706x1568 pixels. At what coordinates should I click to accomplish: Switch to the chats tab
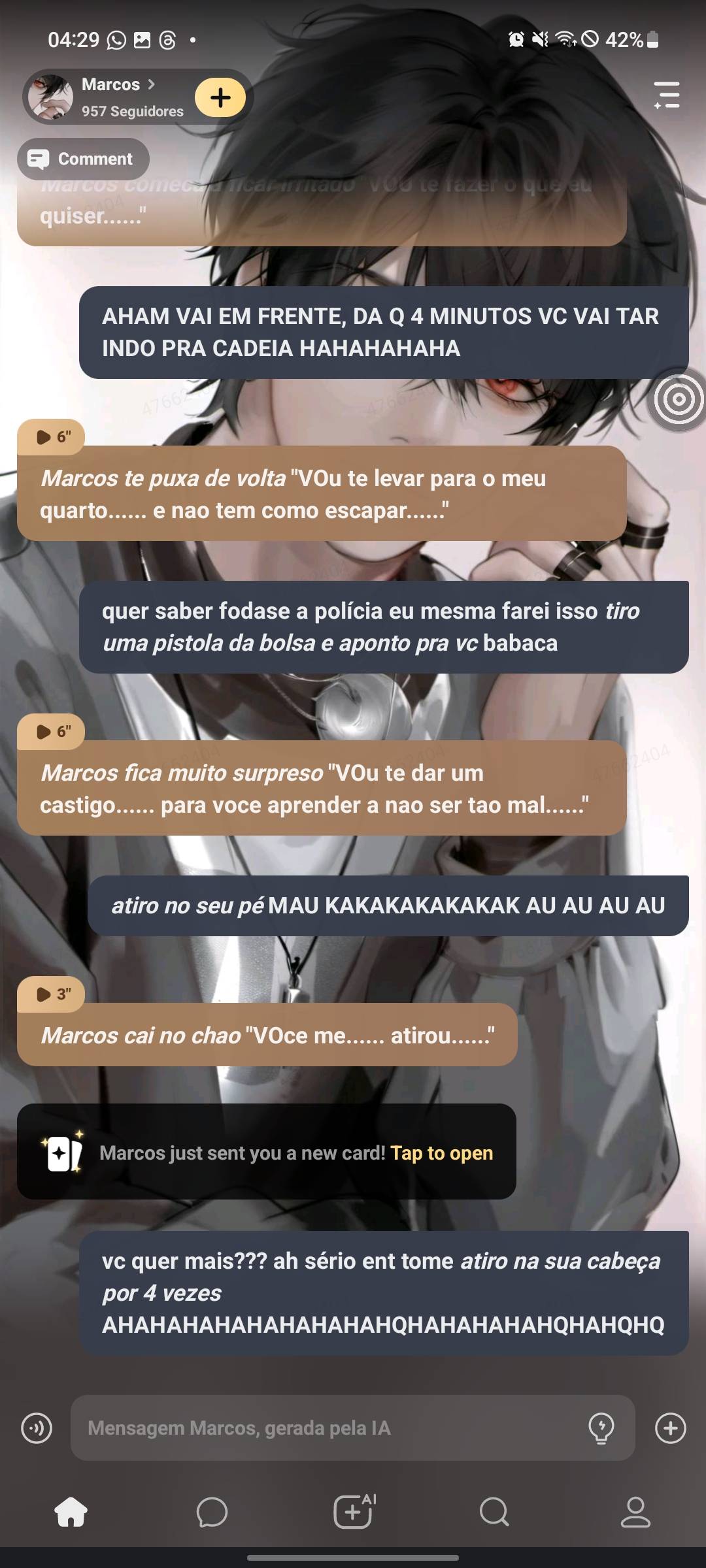[x=212, y=1512]
